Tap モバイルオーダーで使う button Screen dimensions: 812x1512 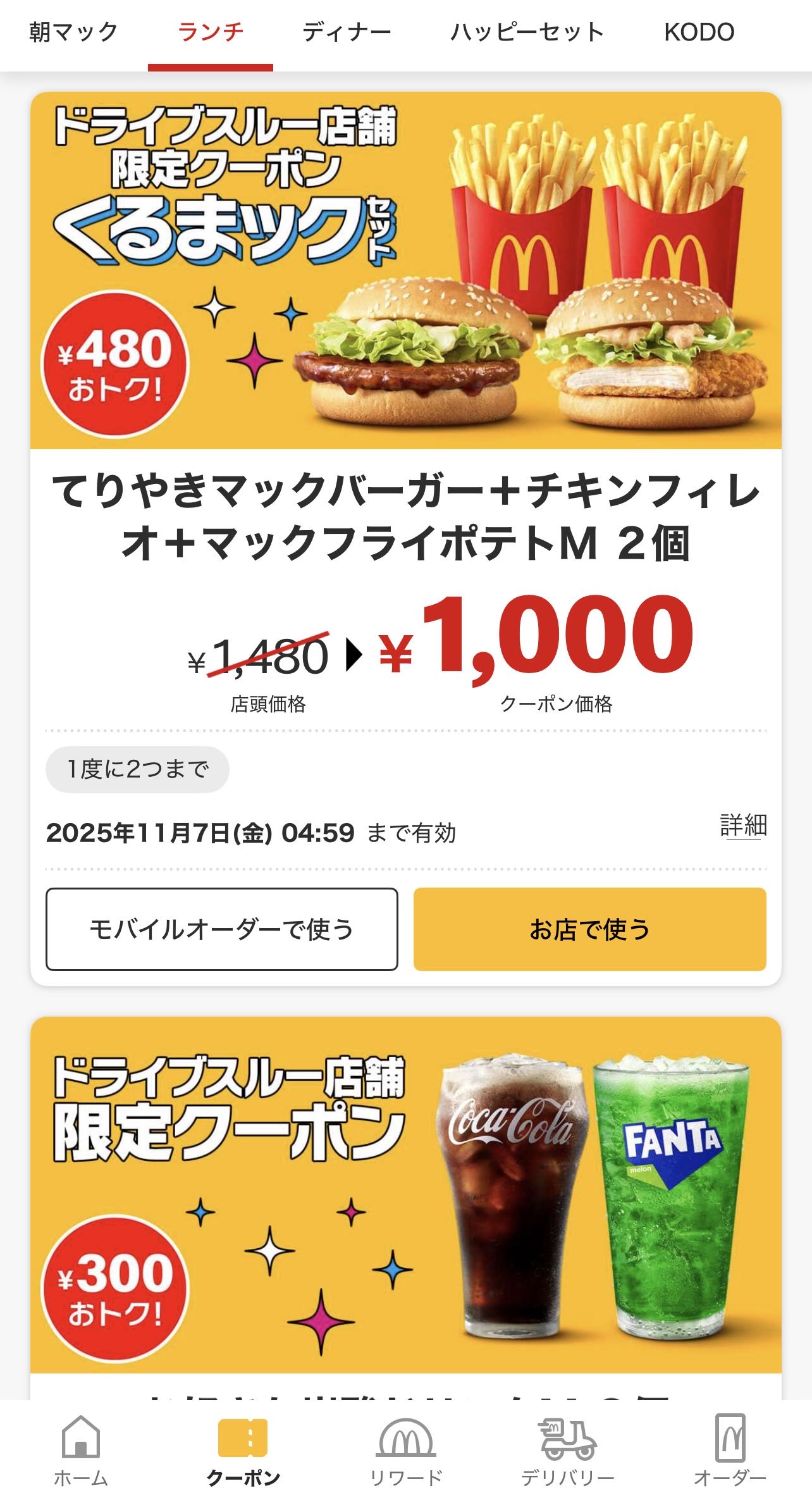pos(222,929)
